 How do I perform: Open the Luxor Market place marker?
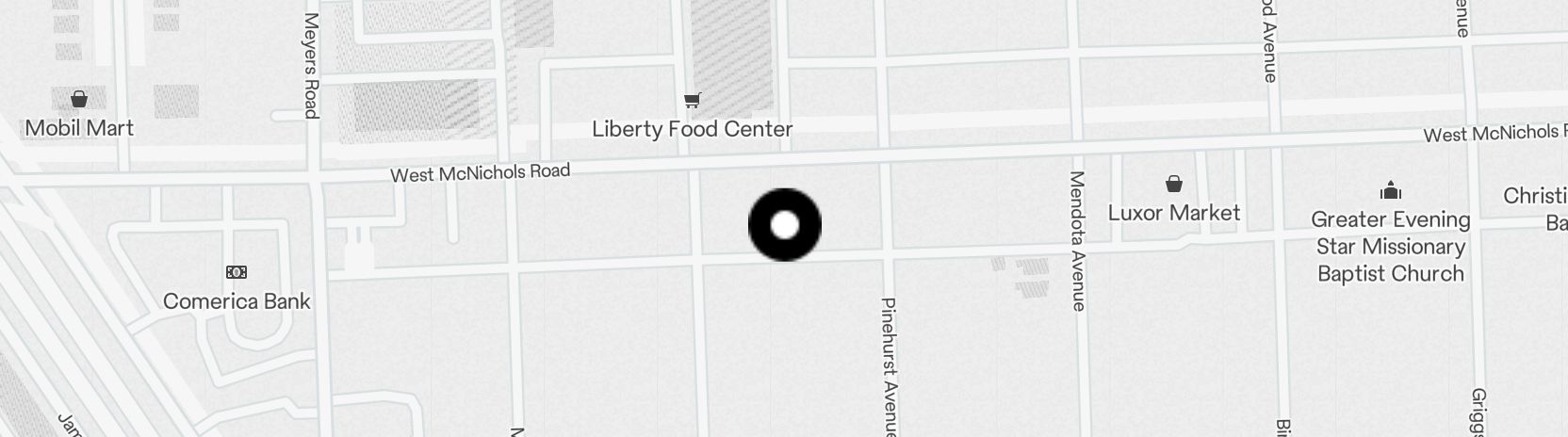(1174, 184)
